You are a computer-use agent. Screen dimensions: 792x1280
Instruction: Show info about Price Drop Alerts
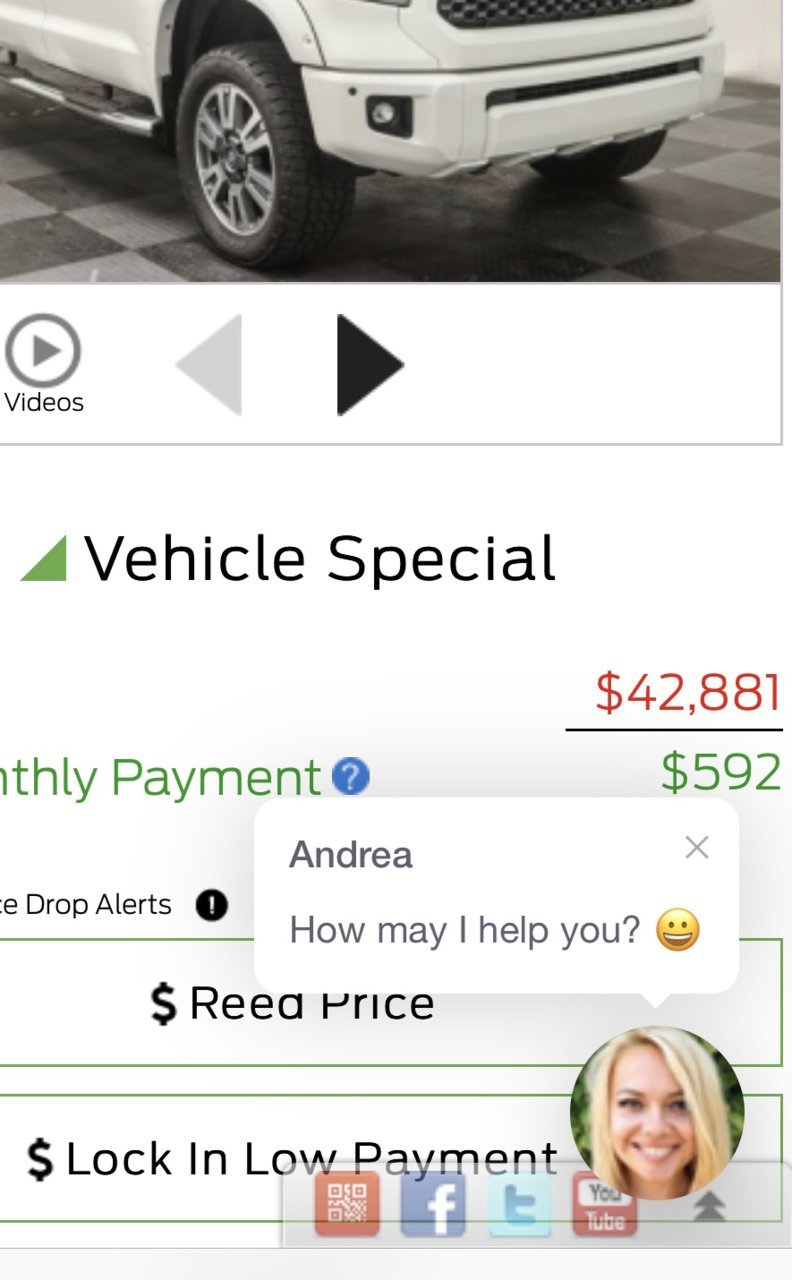211,906
